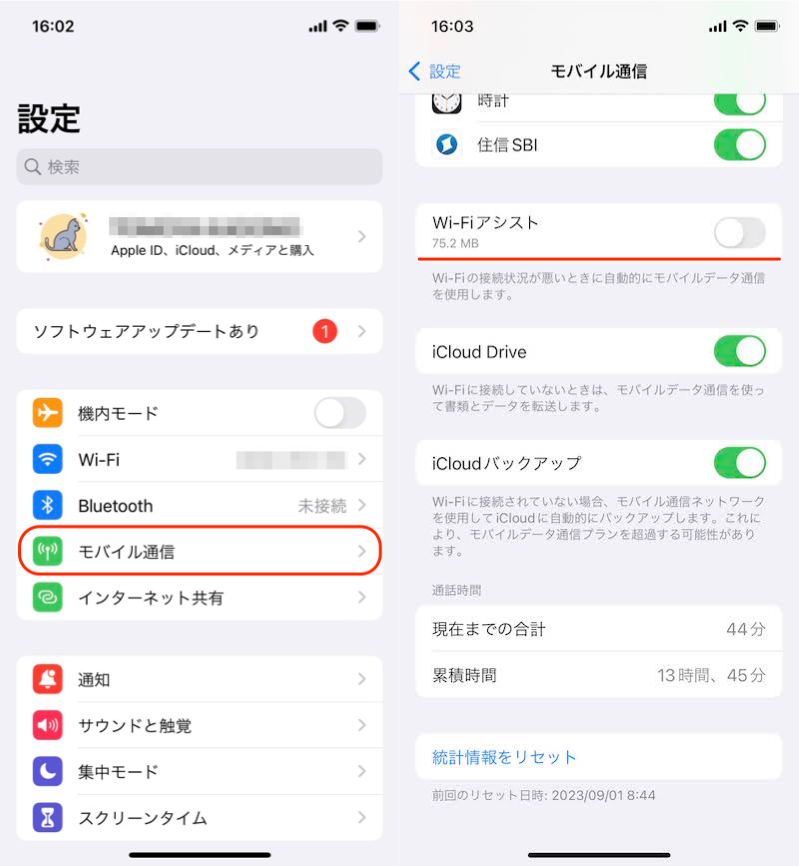This screenshot has height=866, width=799.
Task: Tap Reset Statistics (統計情報をリセット)
Action: pos(504,757)
